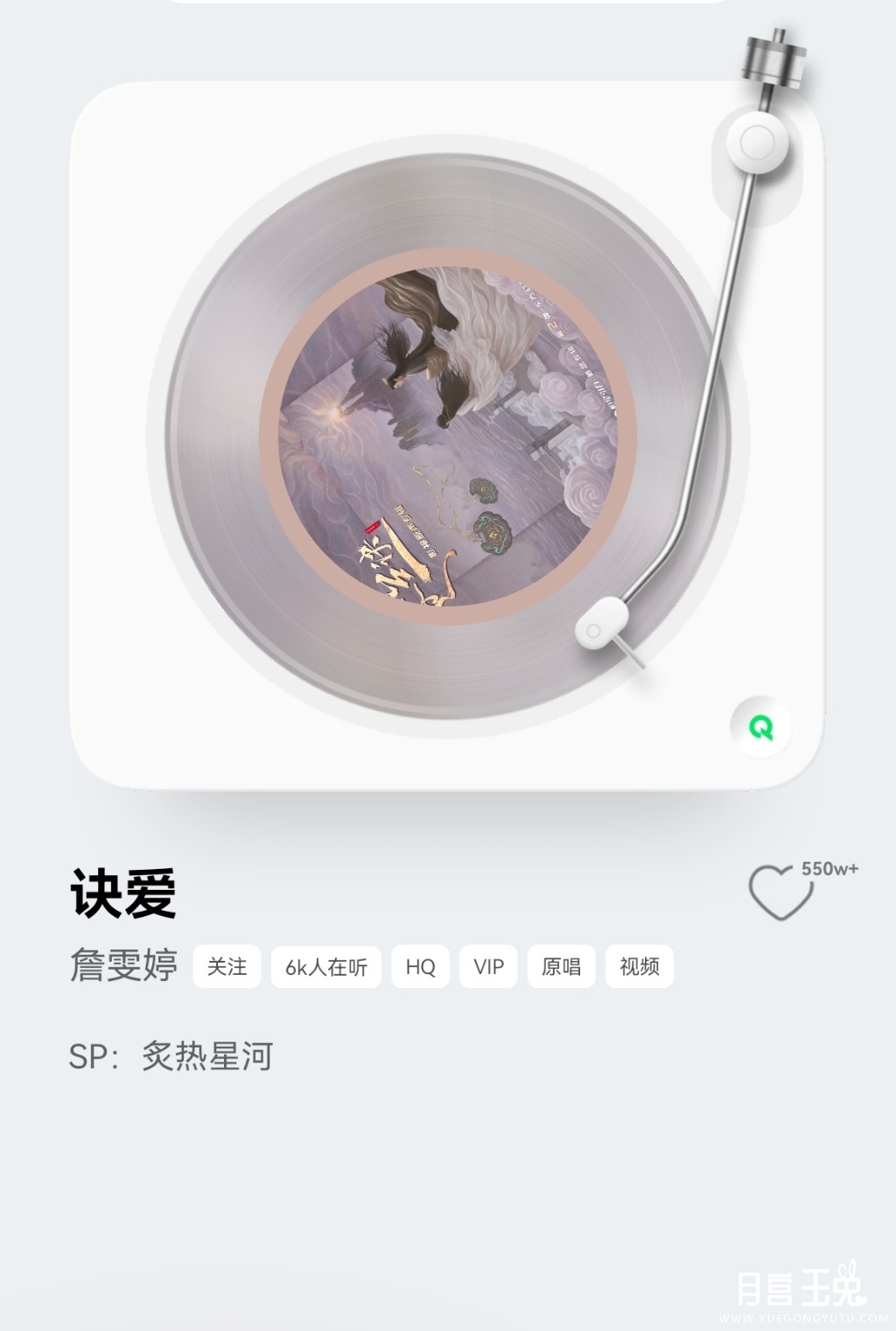Tap the vinyl album cover
This screenshot has width=896, height=1331.
[446, 437]
